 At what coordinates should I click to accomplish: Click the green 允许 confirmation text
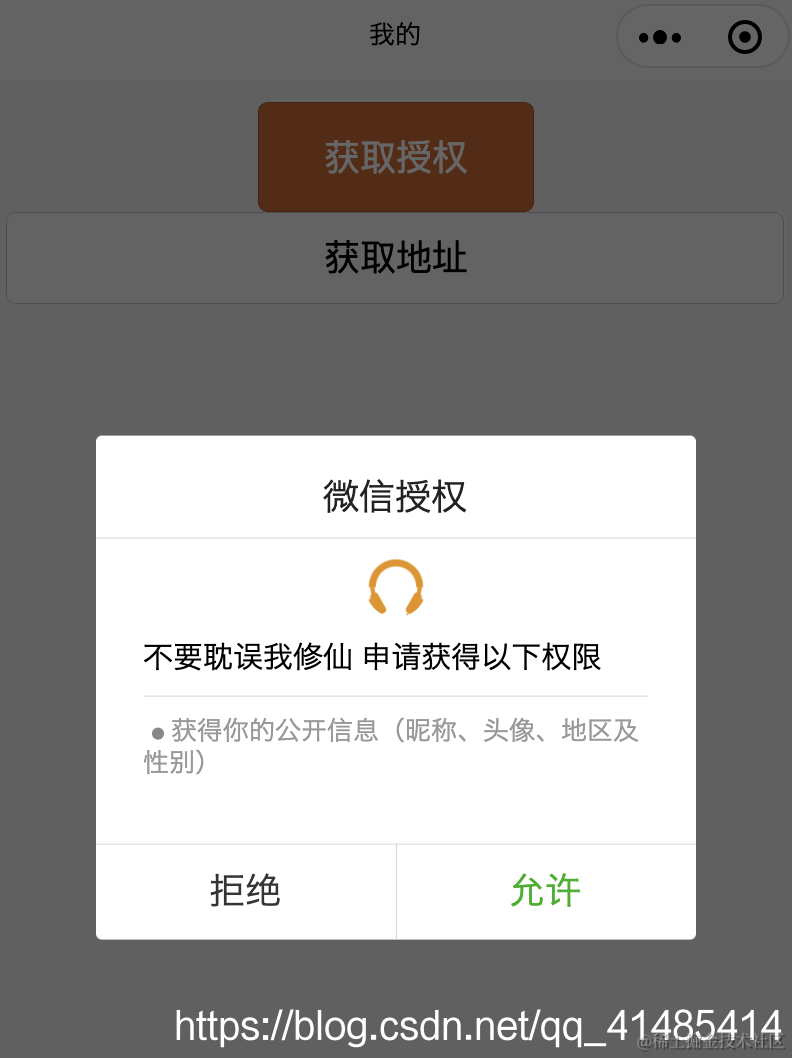tap(546, 891)
